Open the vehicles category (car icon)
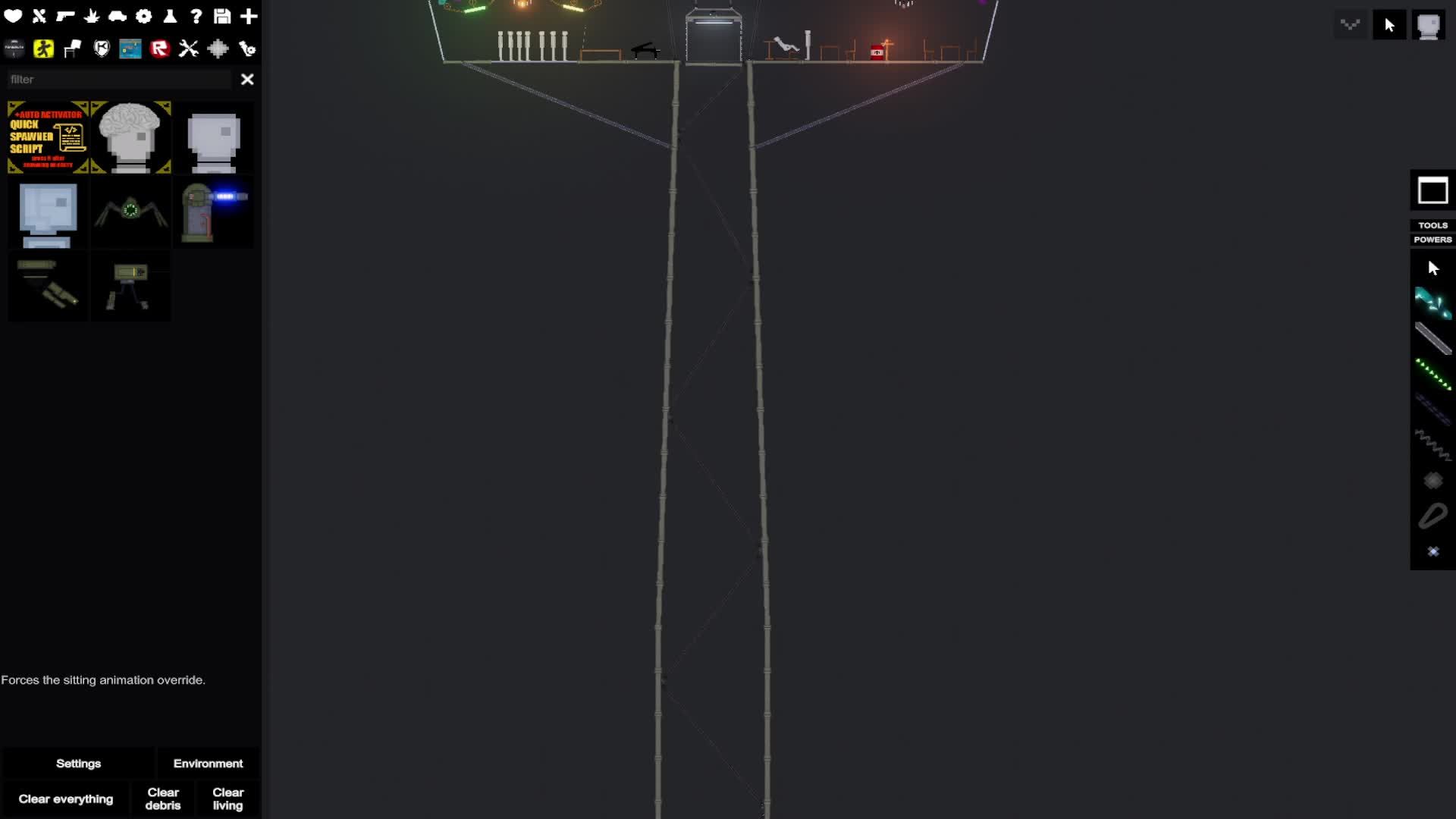1456x819 pixels. click(x=118, y=16)
